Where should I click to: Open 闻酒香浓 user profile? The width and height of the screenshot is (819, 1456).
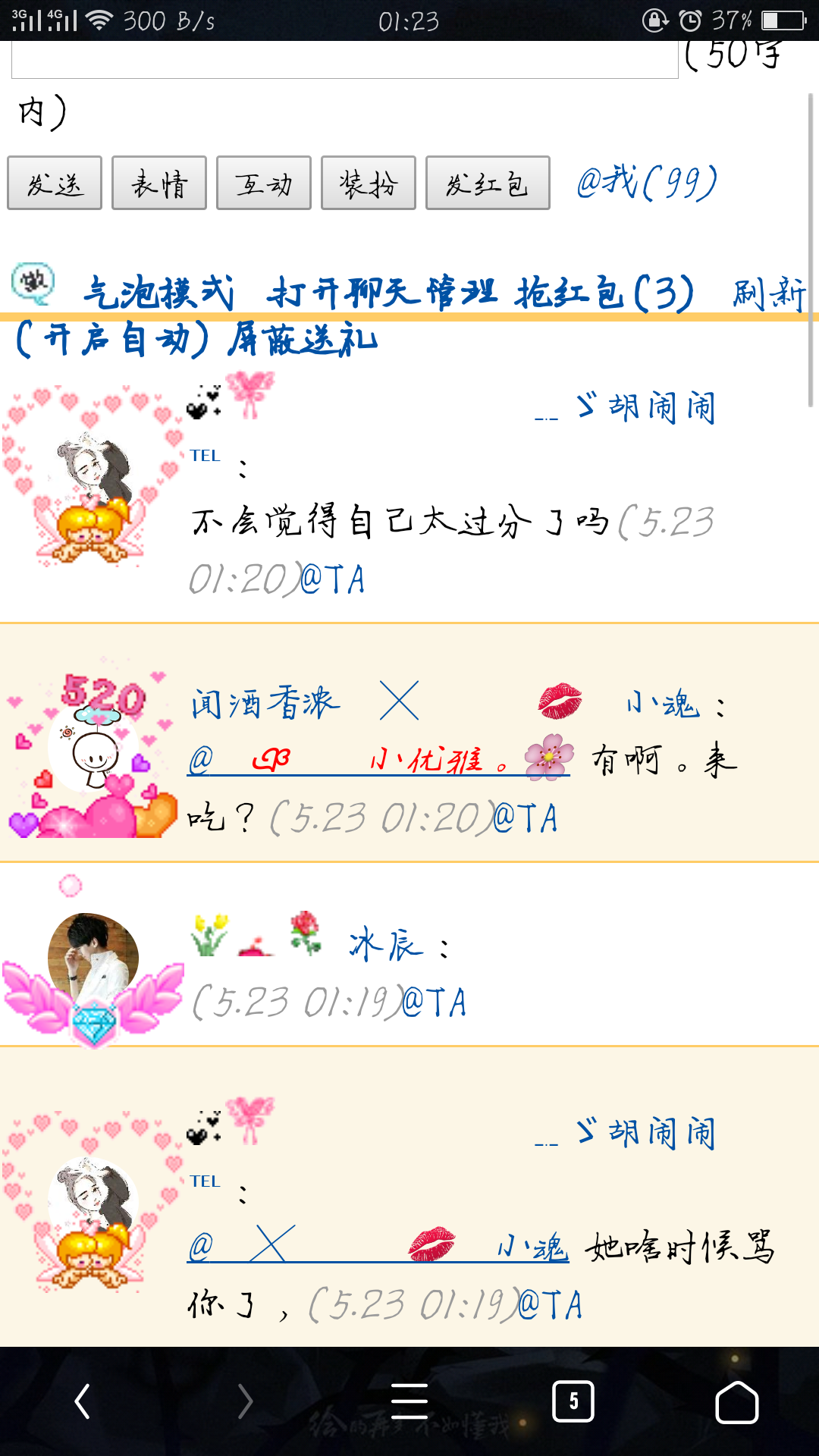point(265,702)
